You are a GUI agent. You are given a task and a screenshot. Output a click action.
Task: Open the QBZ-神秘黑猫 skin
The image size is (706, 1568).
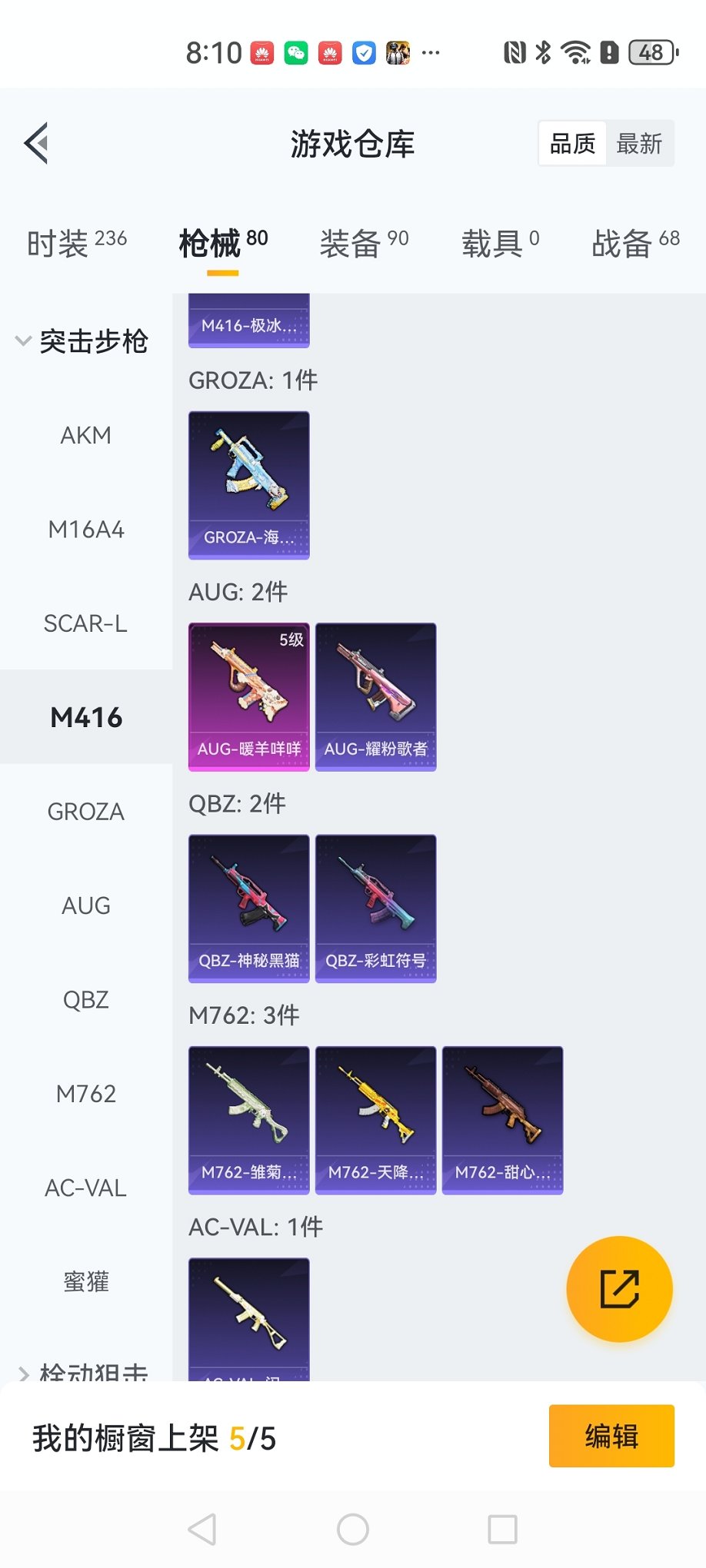(x=249, y=908)
